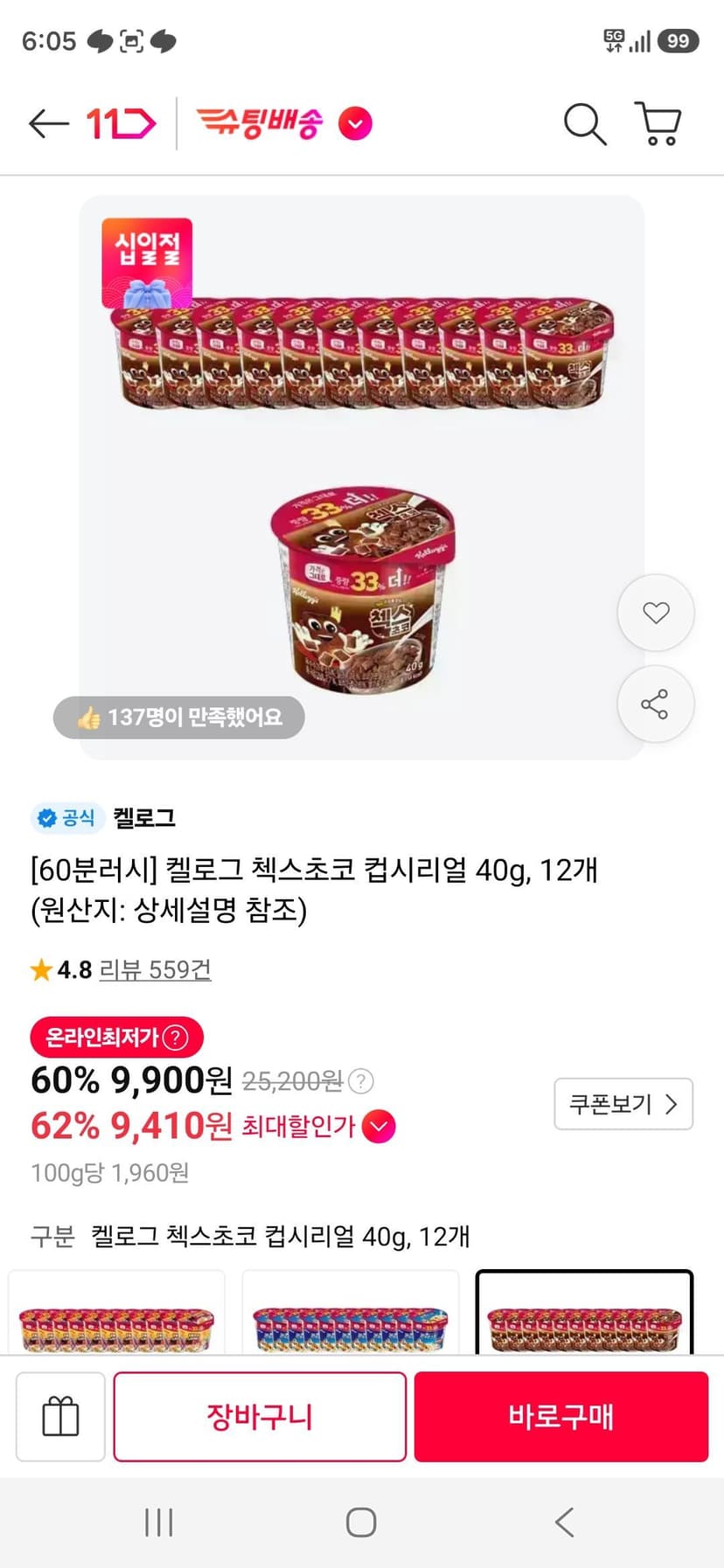
Task: Open product search
Action: click(x=585, y=124)
